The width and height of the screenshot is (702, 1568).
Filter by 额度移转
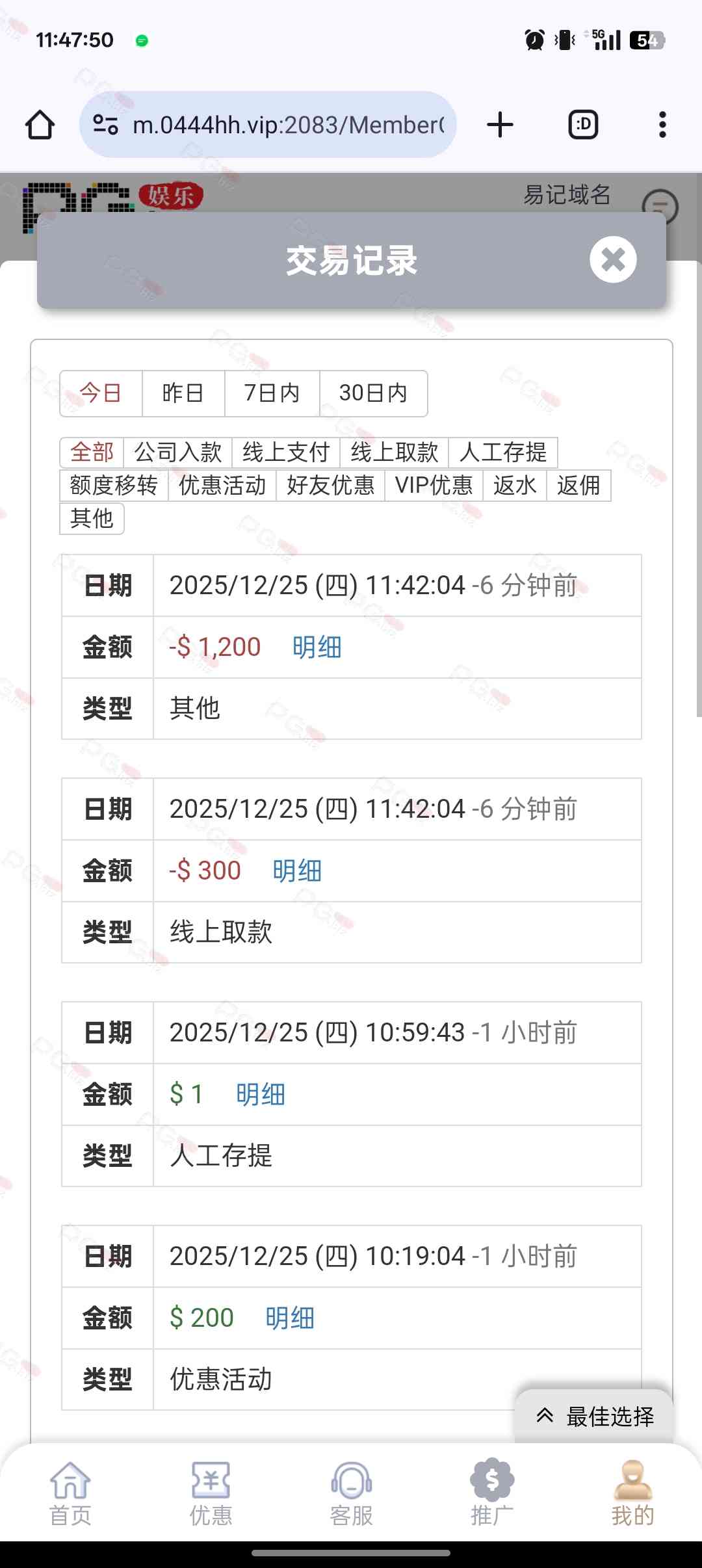coord(114,486)
